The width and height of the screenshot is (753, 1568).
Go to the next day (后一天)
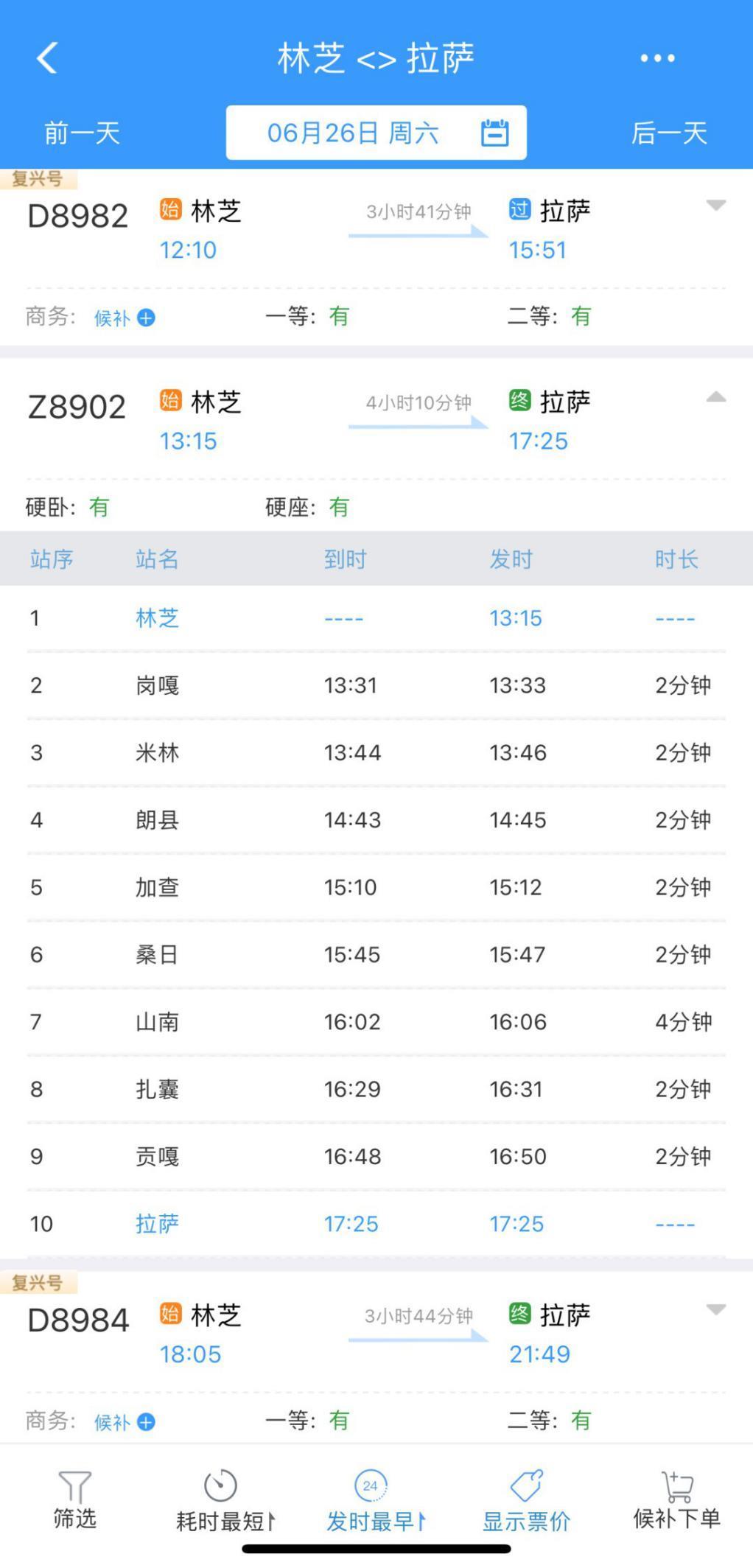669,133
